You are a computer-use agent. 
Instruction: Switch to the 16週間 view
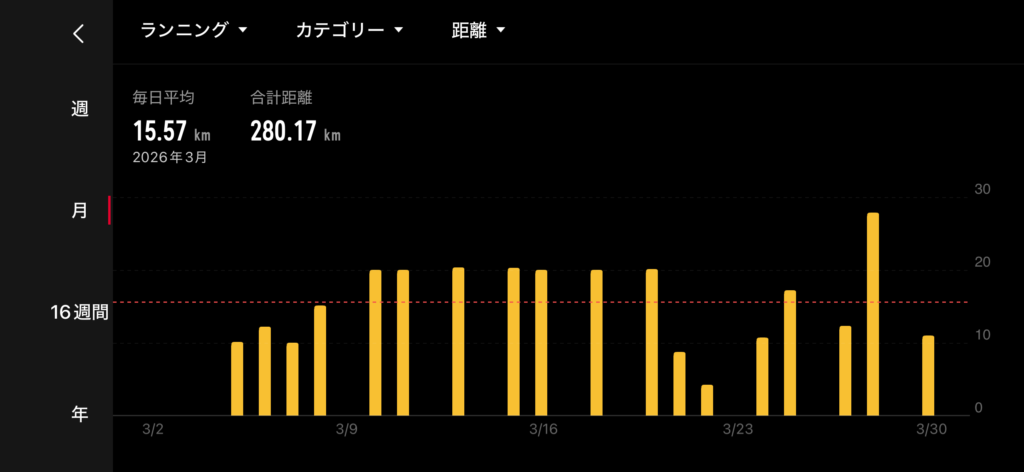[x=79, y=312]
